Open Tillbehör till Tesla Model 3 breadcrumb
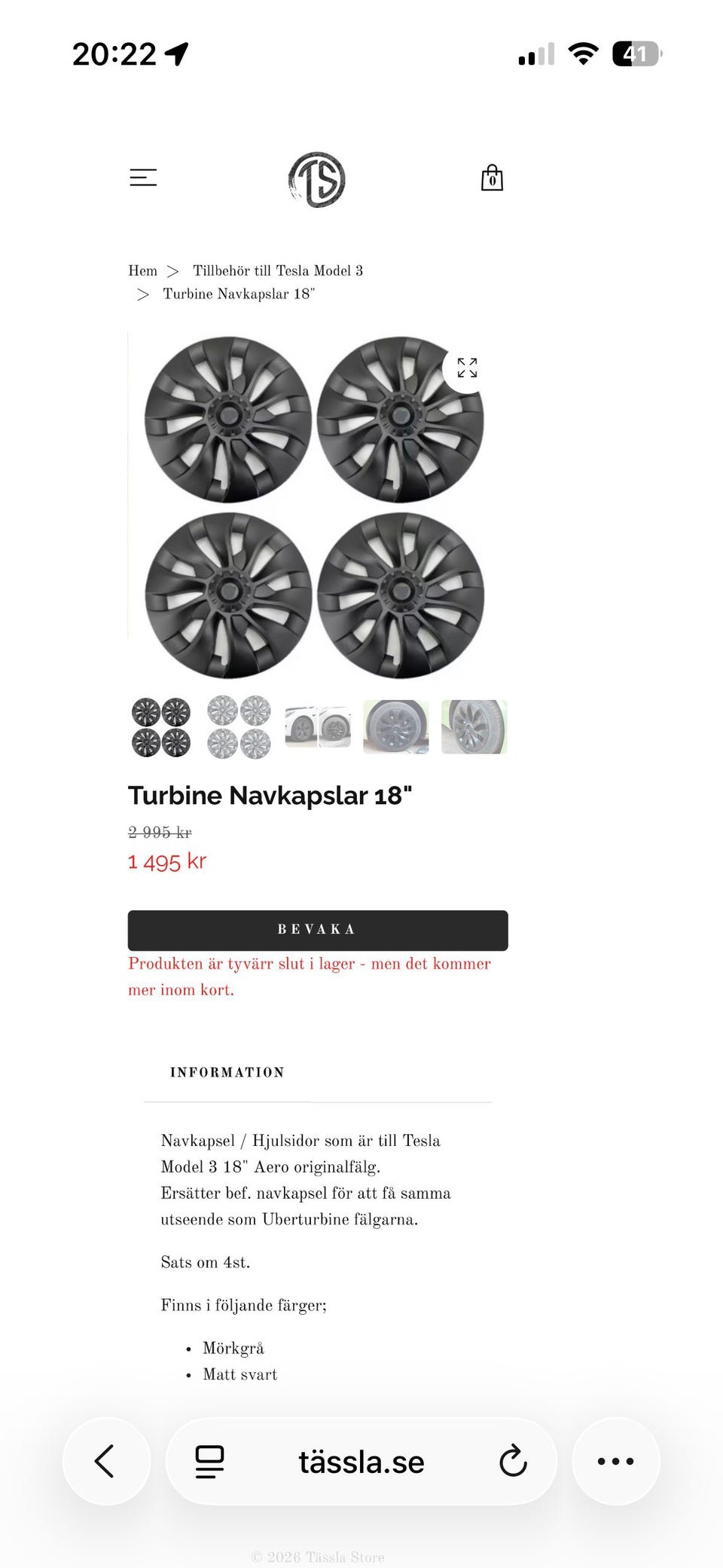This screenshot has height=1568, width=723. [x=277, y=271]
